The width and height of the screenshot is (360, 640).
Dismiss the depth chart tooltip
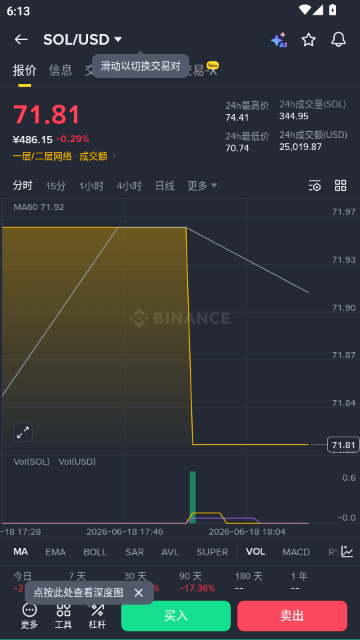(x=139, y=593)
